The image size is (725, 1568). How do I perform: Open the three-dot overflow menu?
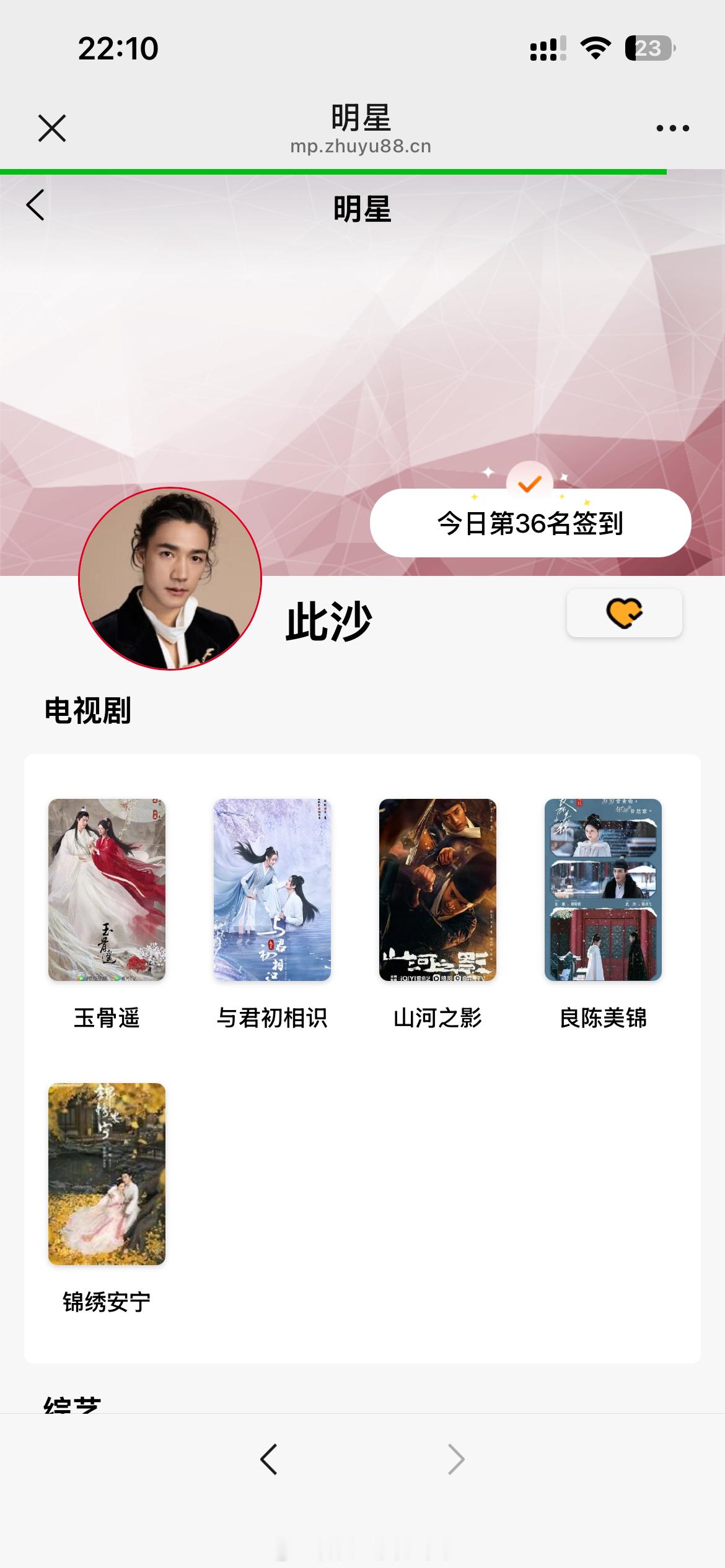pos(672,128)
